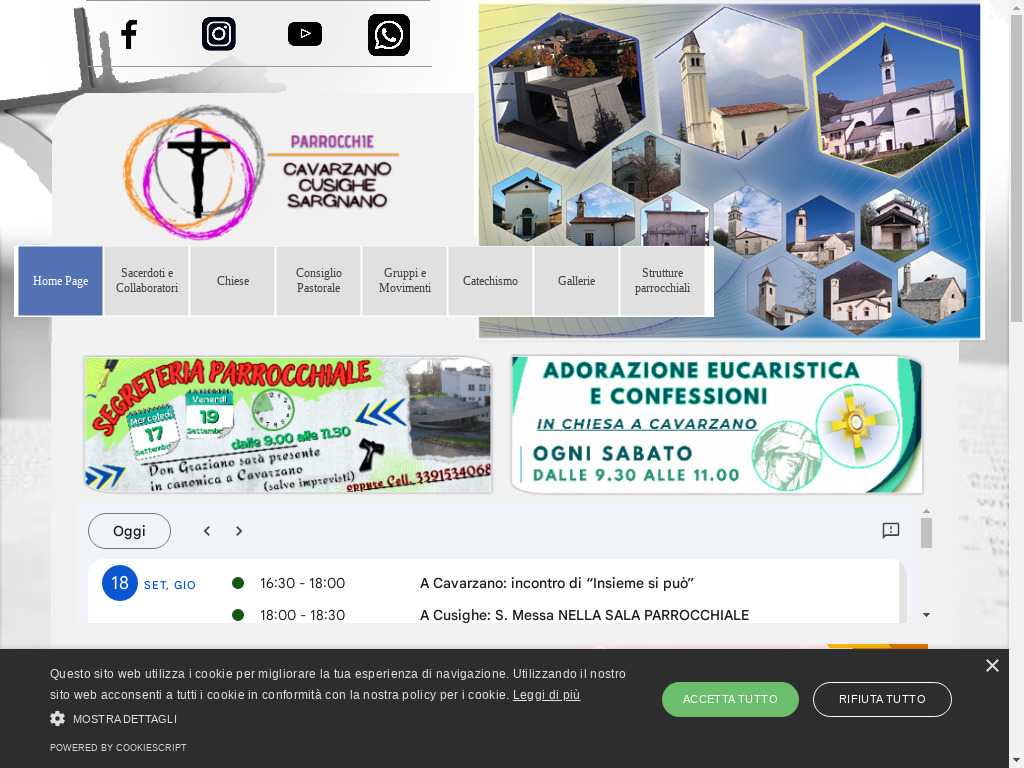Go to Home Page tab

tap(60, 281)
